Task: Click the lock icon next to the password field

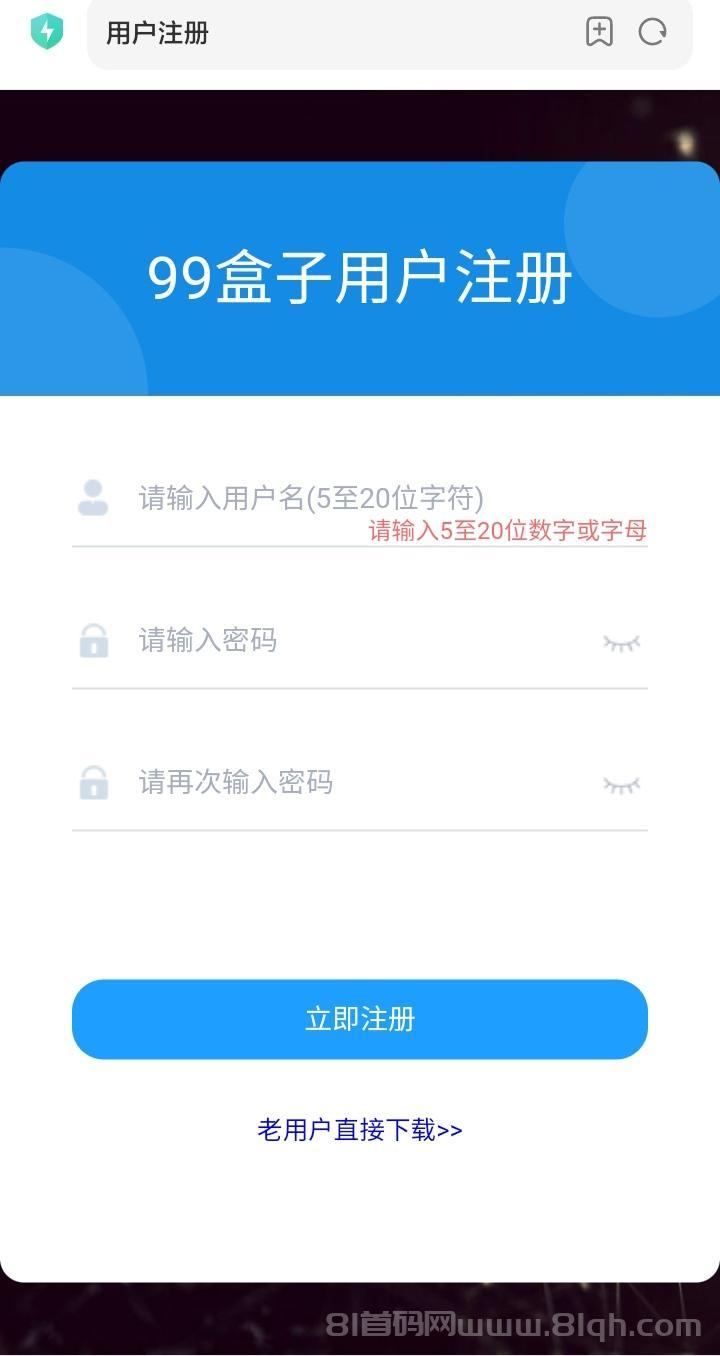Action: pyautogui.click(x=93, y=641)
